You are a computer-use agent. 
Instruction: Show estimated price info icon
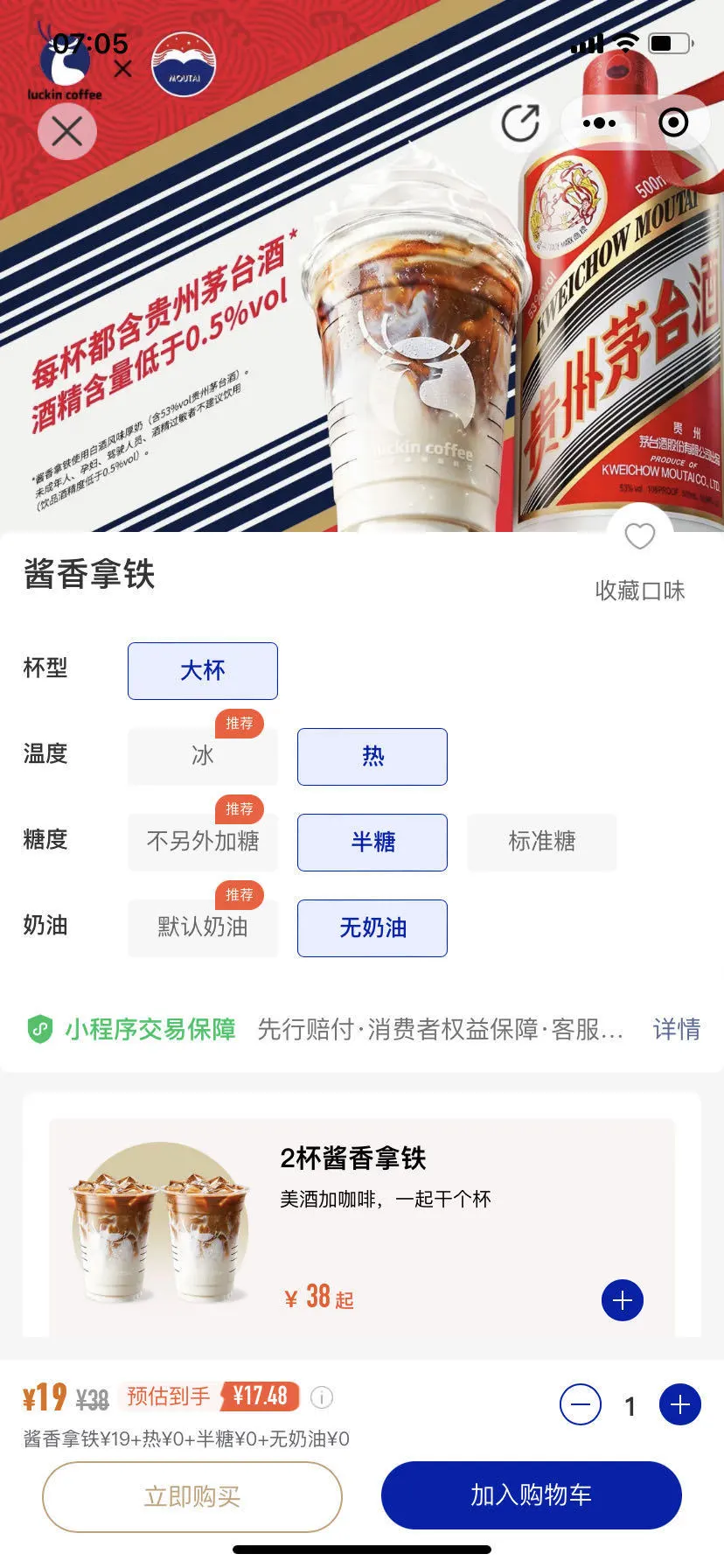coord(322,1397)
